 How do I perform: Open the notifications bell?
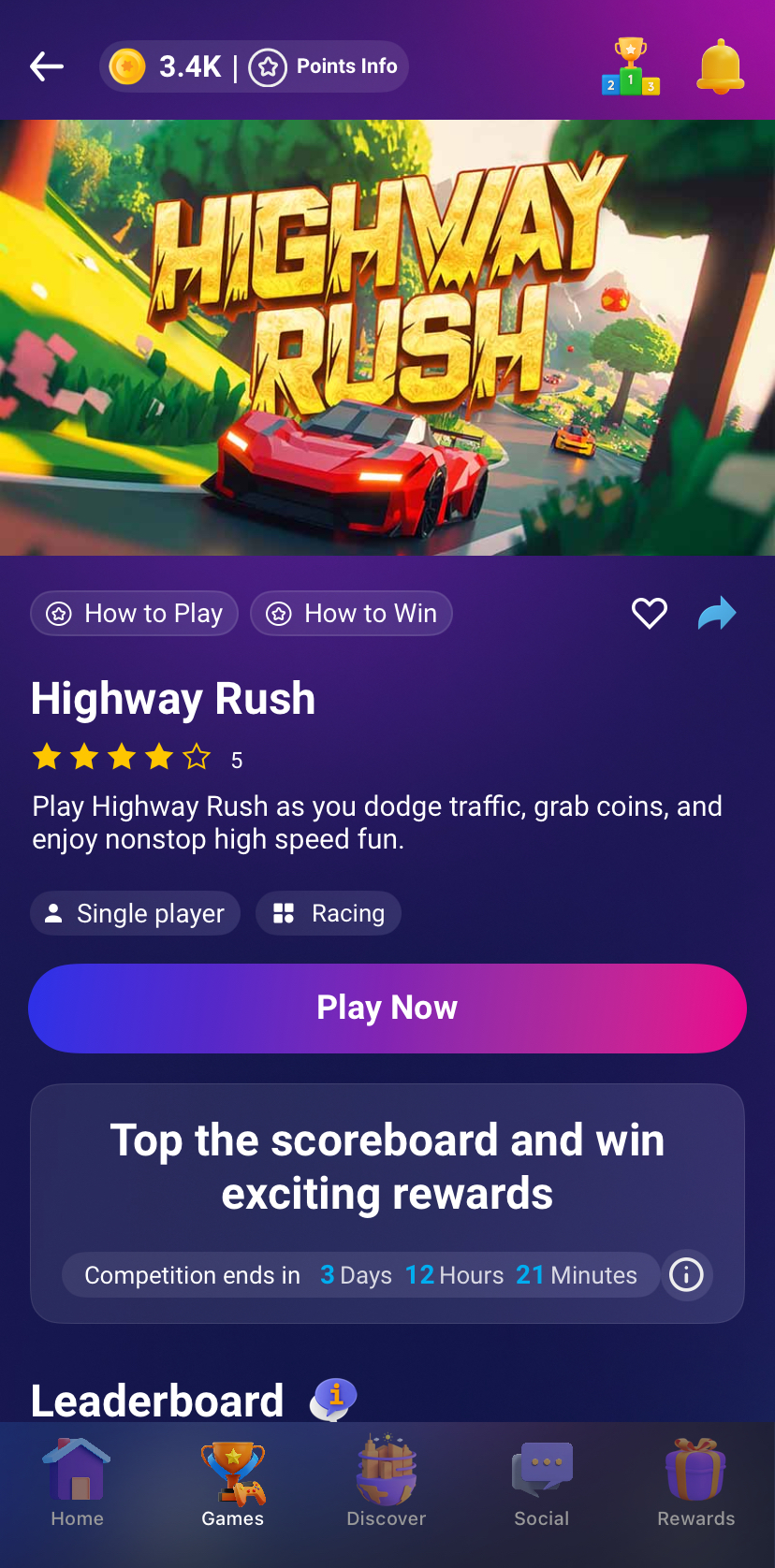(x=720, y=66)
